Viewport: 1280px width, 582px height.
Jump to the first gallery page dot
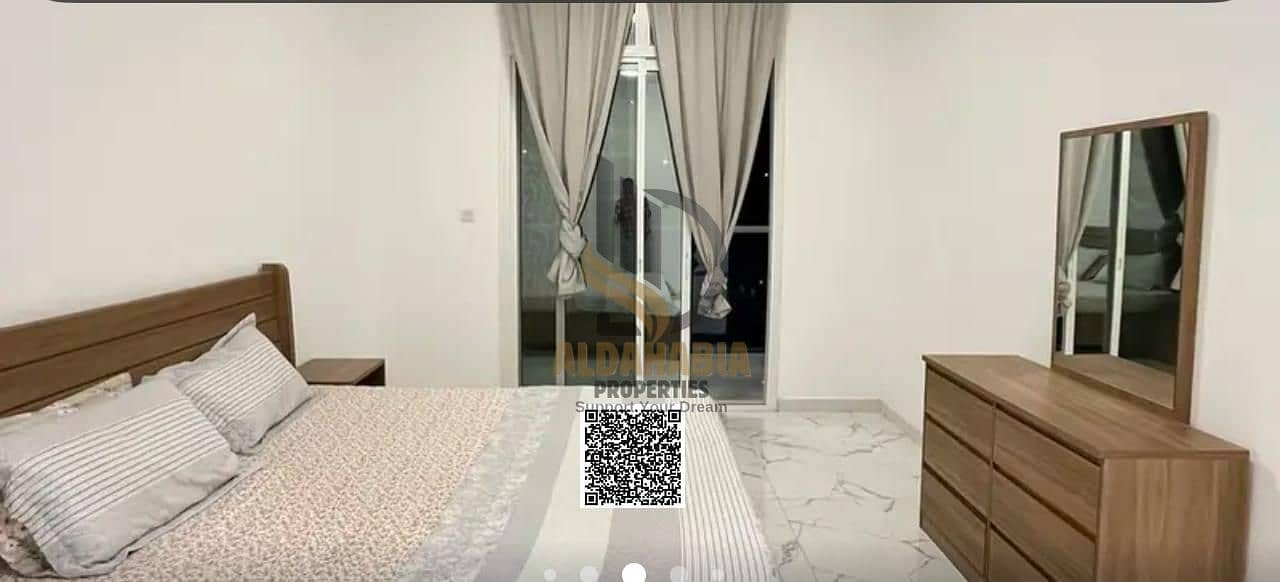pos(550,575)
